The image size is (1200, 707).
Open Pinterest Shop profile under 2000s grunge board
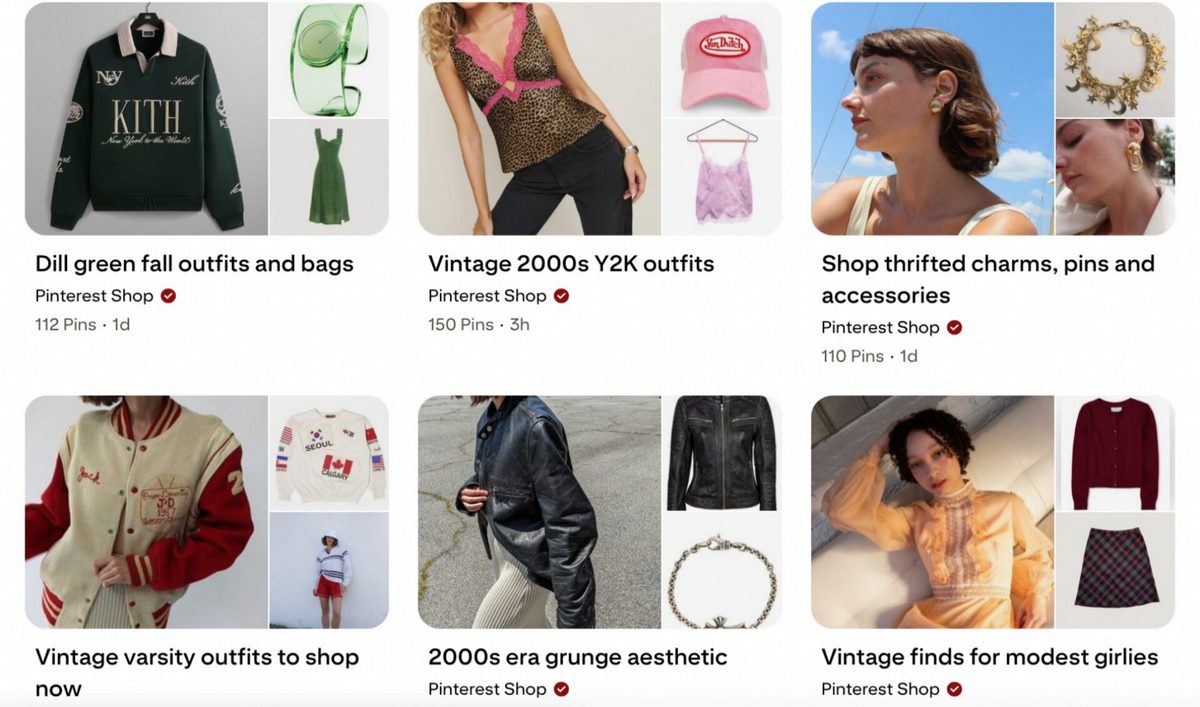click(487, 689)
